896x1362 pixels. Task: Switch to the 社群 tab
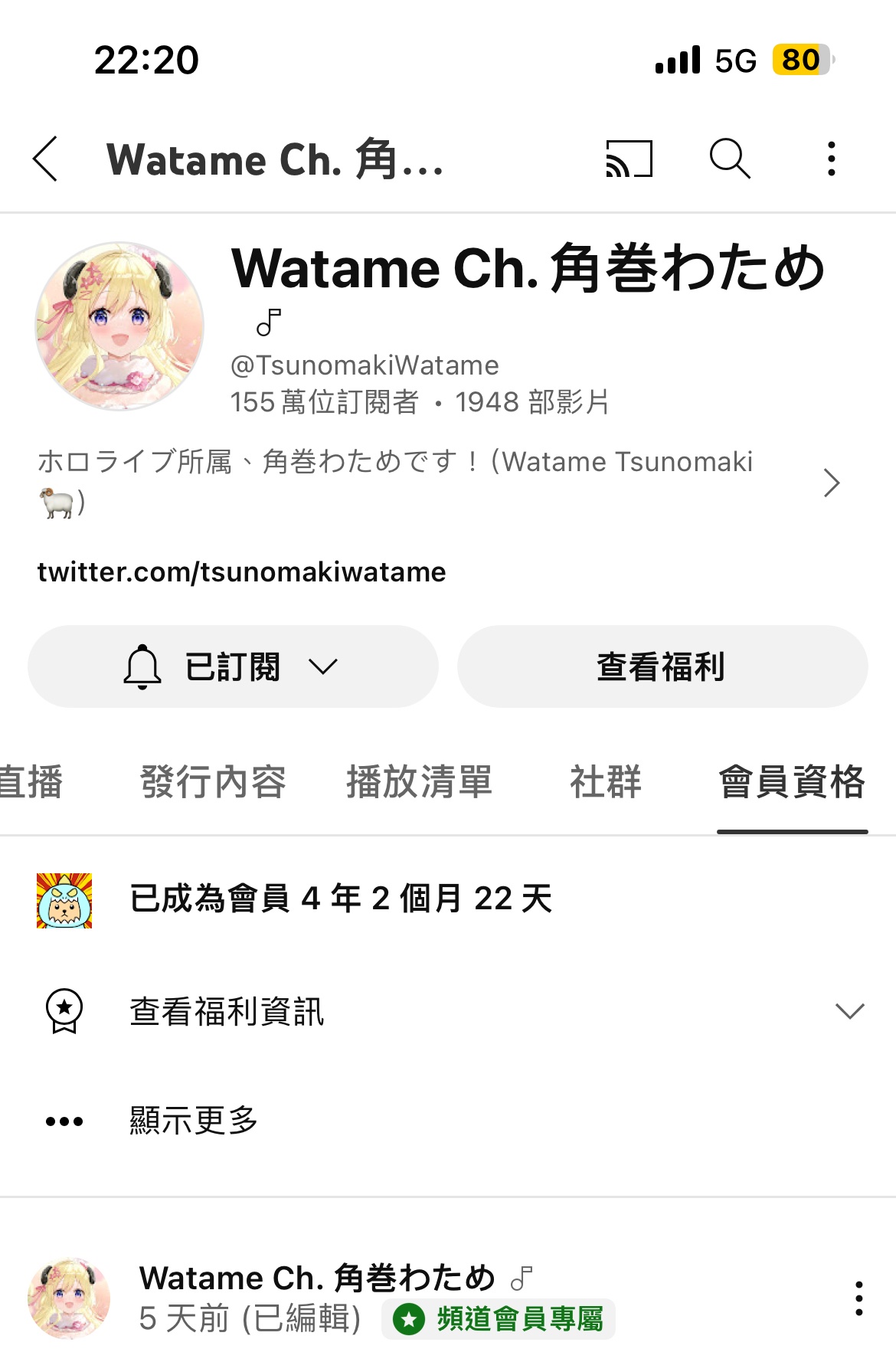(605, 782)
